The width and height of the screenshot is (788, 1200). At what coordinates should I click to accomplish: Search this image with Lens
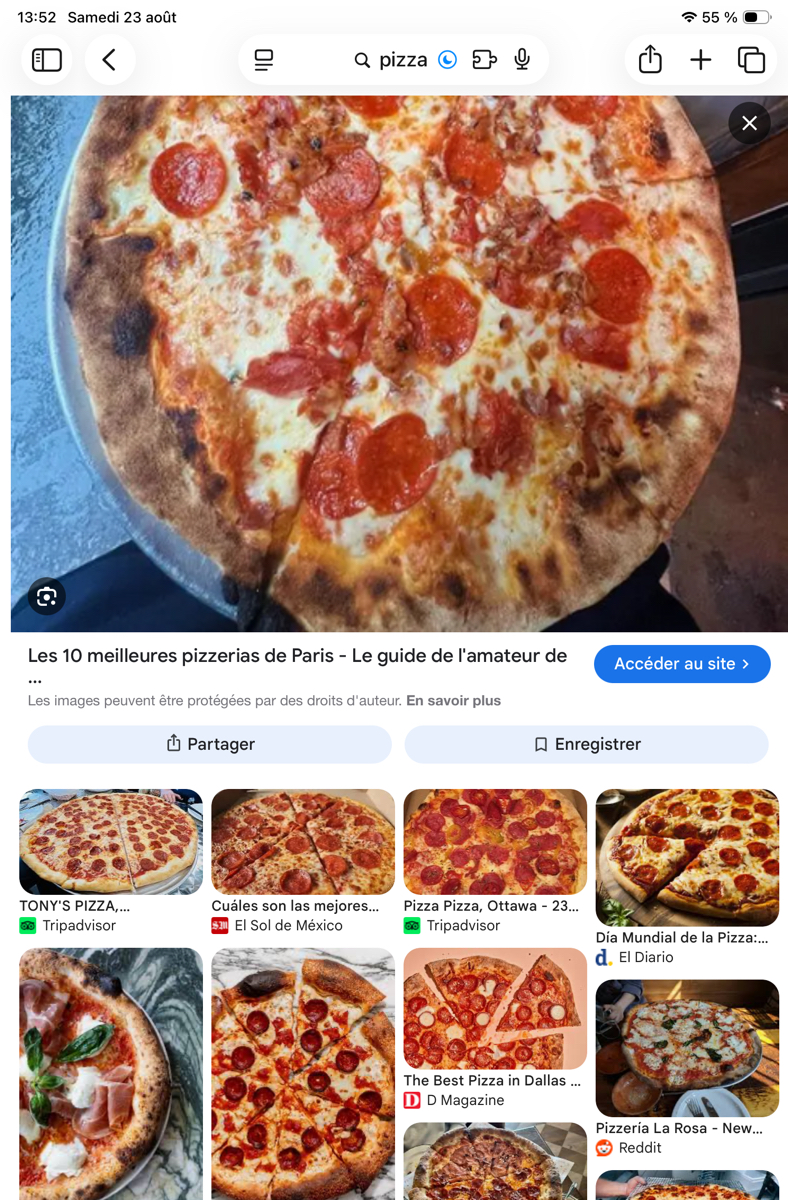click(x=46, y=597)
